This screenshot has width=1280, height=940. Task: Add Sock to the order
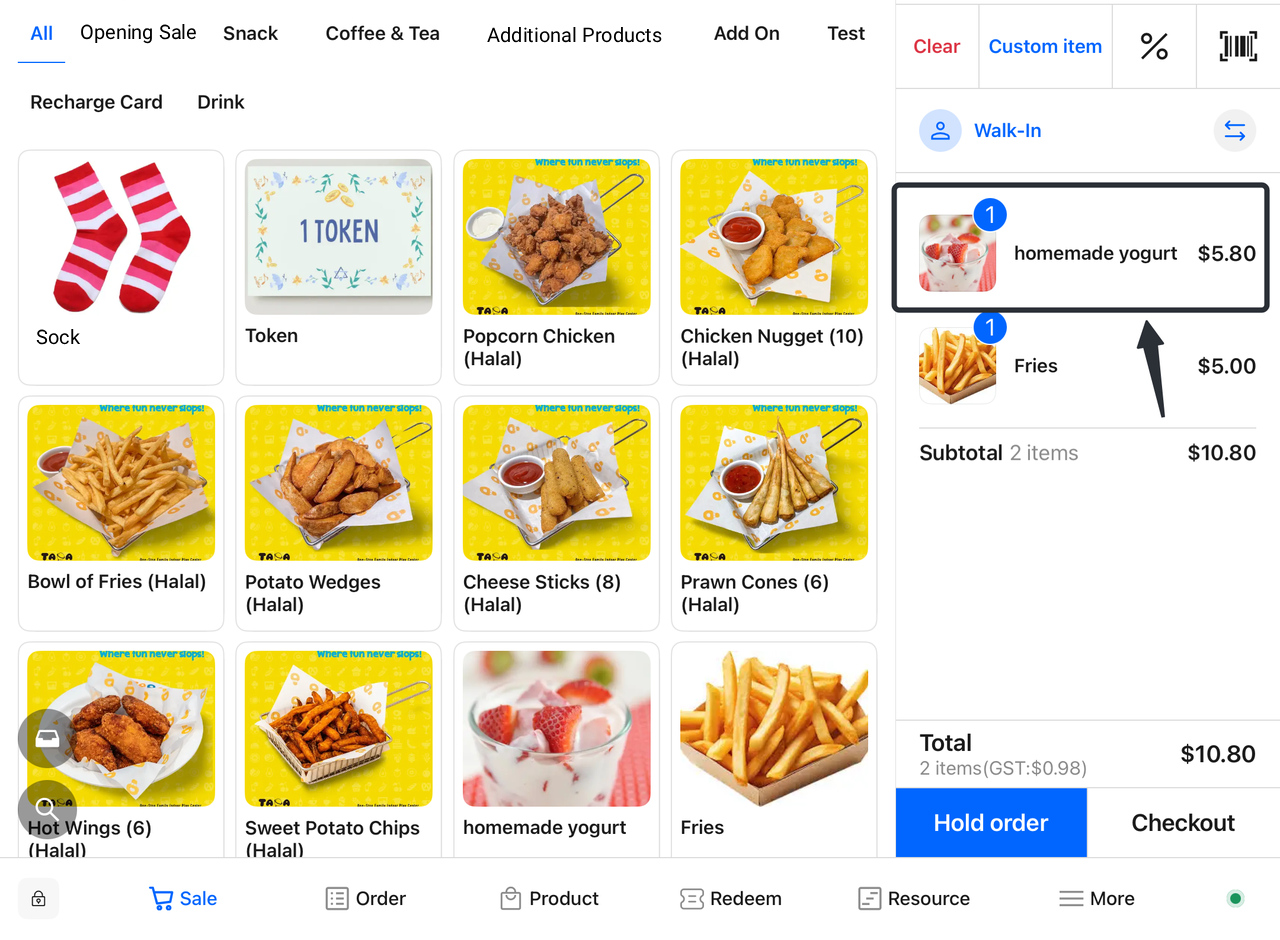pyautogui.click(x=121, y=267)
